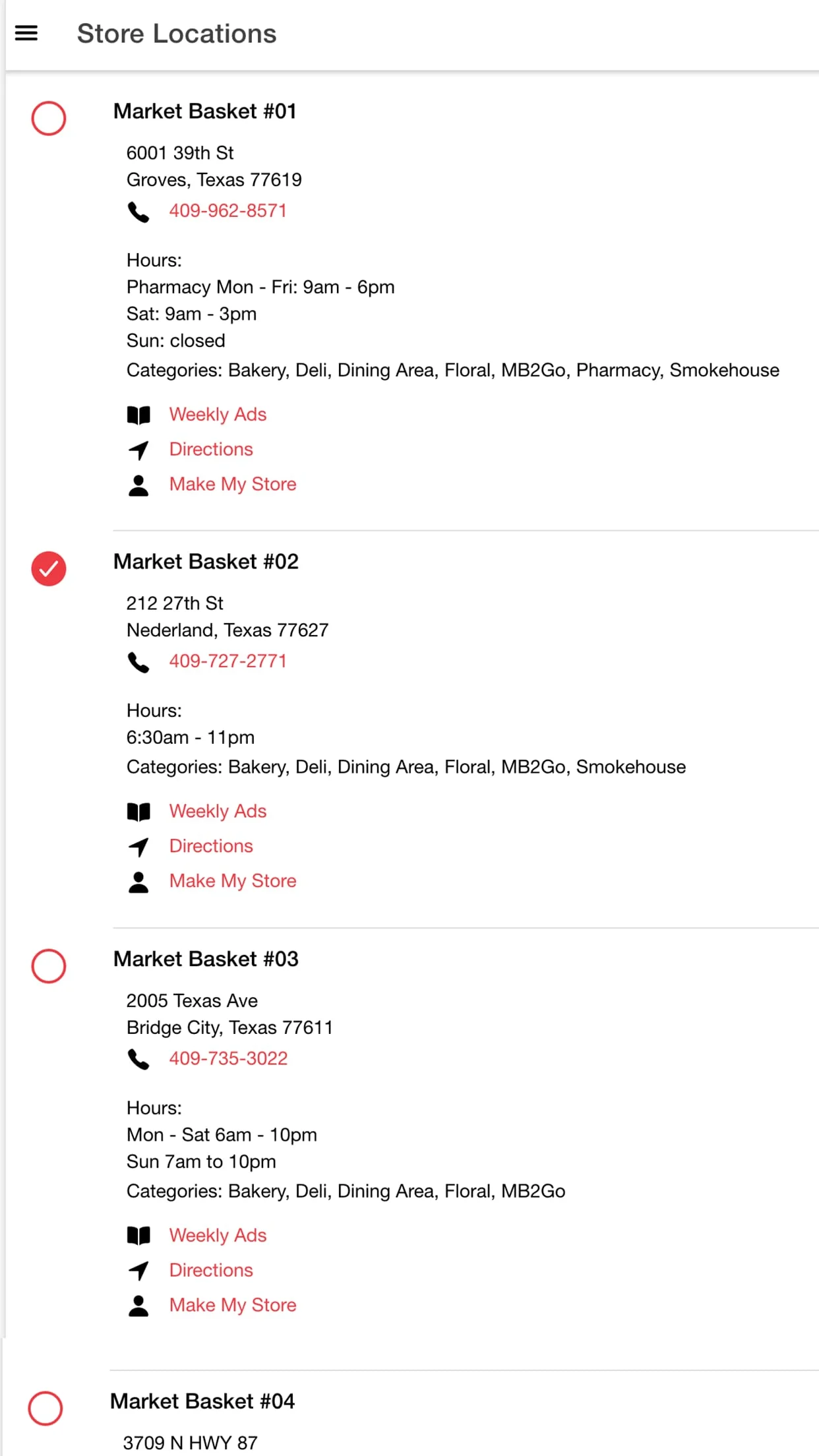Click the navigation arrow icon for Market Basket #02

click(x=138, y=846)
